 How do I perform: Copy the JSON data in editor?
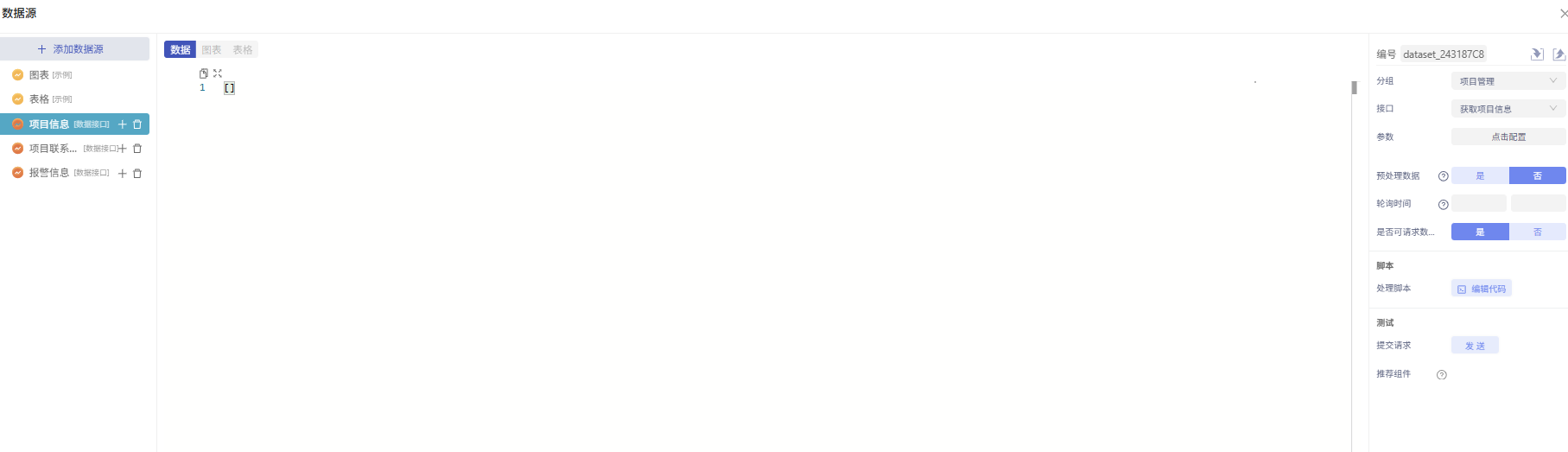tap(204, 73)
